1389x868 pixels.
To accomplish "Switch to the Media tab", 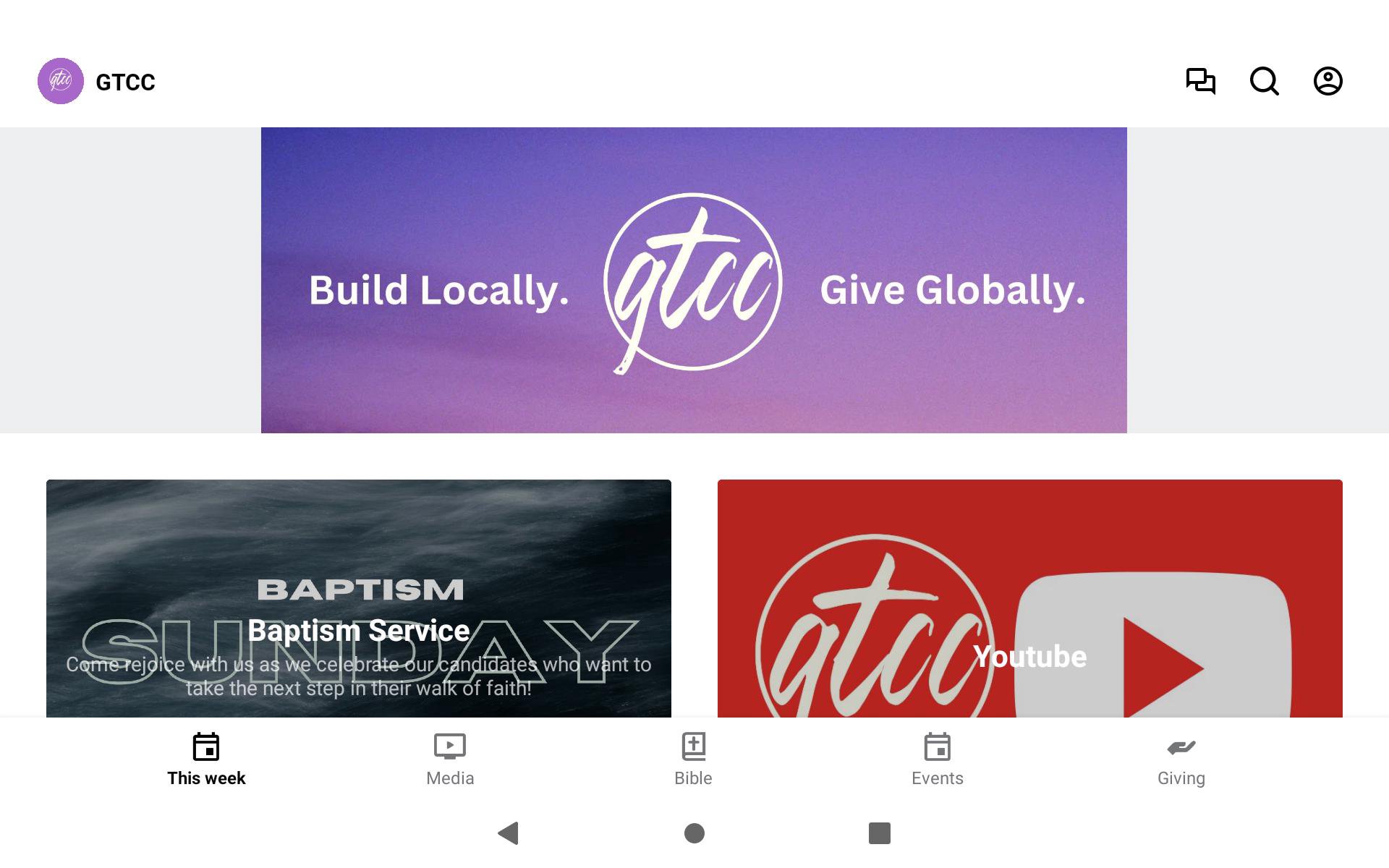I will click(450, 759).
